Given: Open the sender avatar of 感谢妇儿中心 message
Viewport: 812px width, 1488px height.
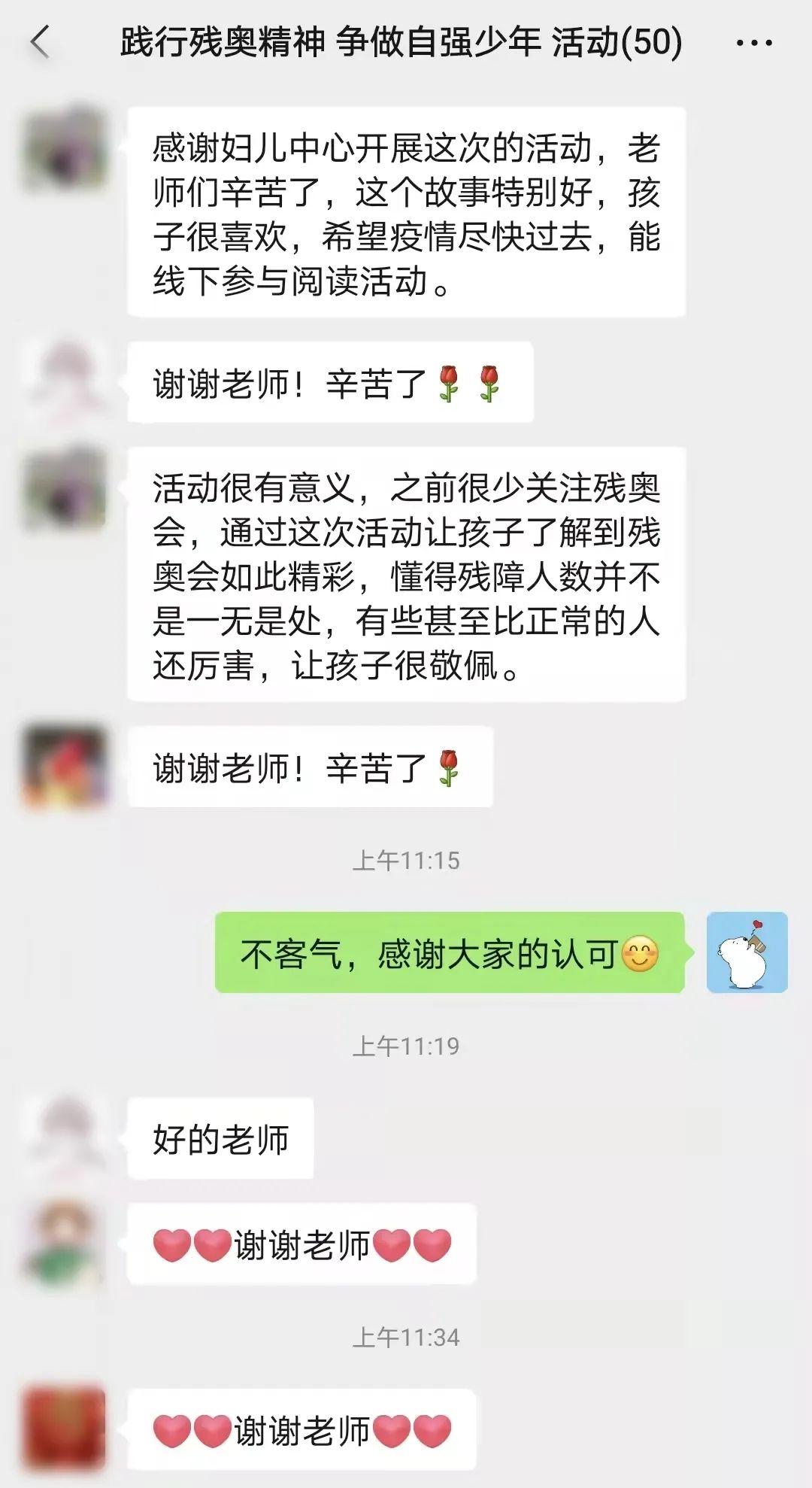Looking at the screenshot, I should 65,148.
